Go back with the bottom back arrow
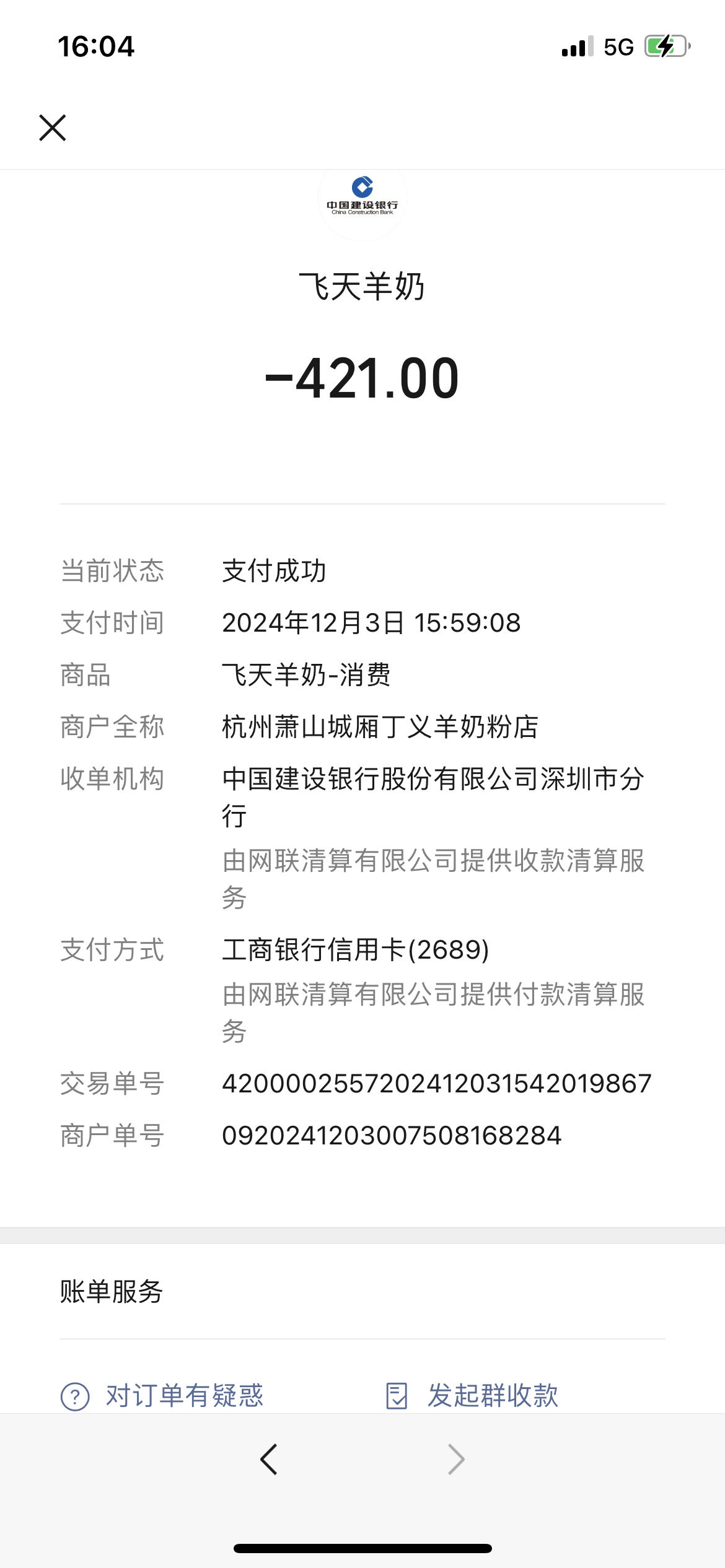The width and height of the screenshot is (725, 1568). click(269, 1460)
